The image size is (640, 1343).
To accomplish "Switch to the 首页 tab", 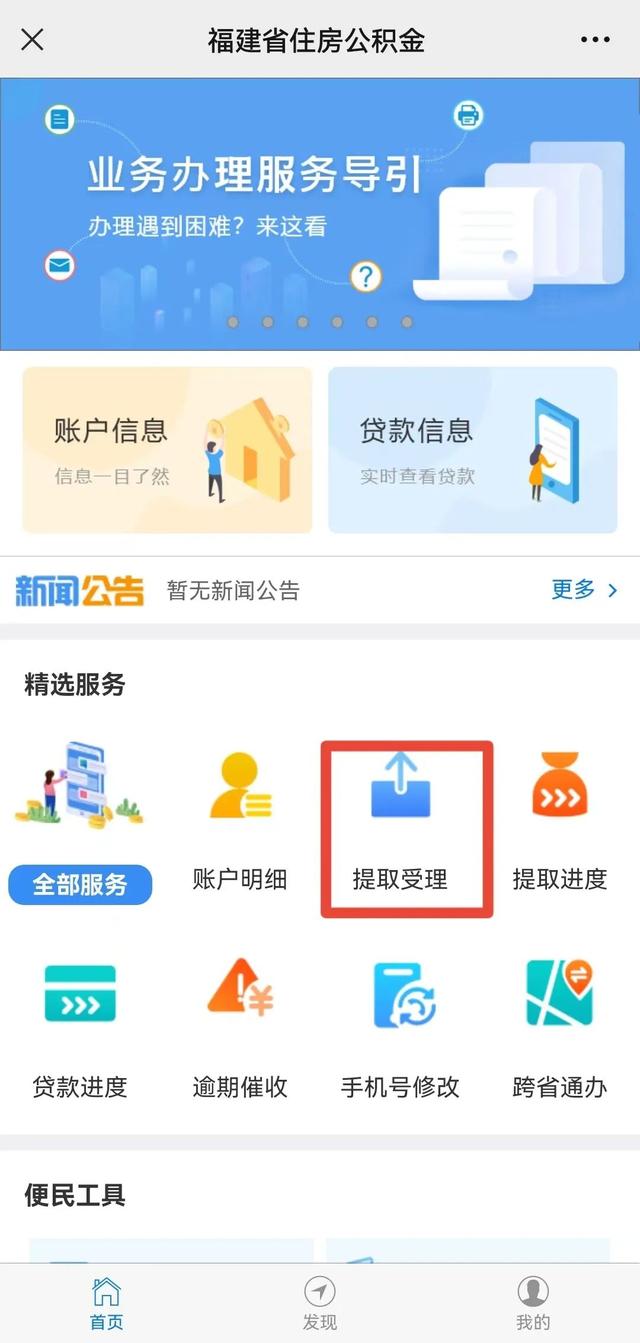I will coord(107,1304).
